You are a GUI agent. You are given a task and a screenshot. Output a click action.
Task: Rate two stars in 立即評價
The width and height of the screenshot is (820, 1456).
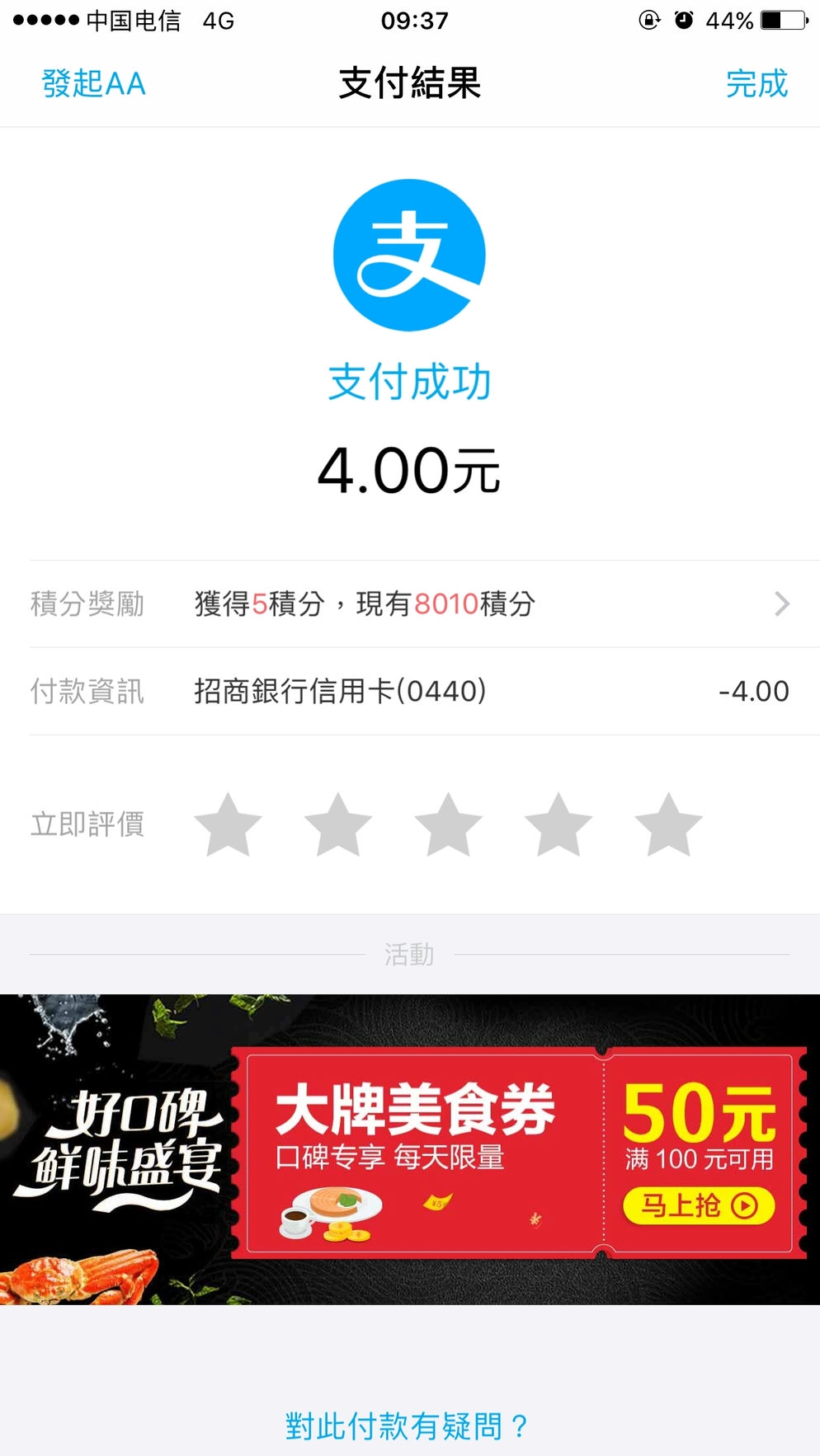coord(338,824)
